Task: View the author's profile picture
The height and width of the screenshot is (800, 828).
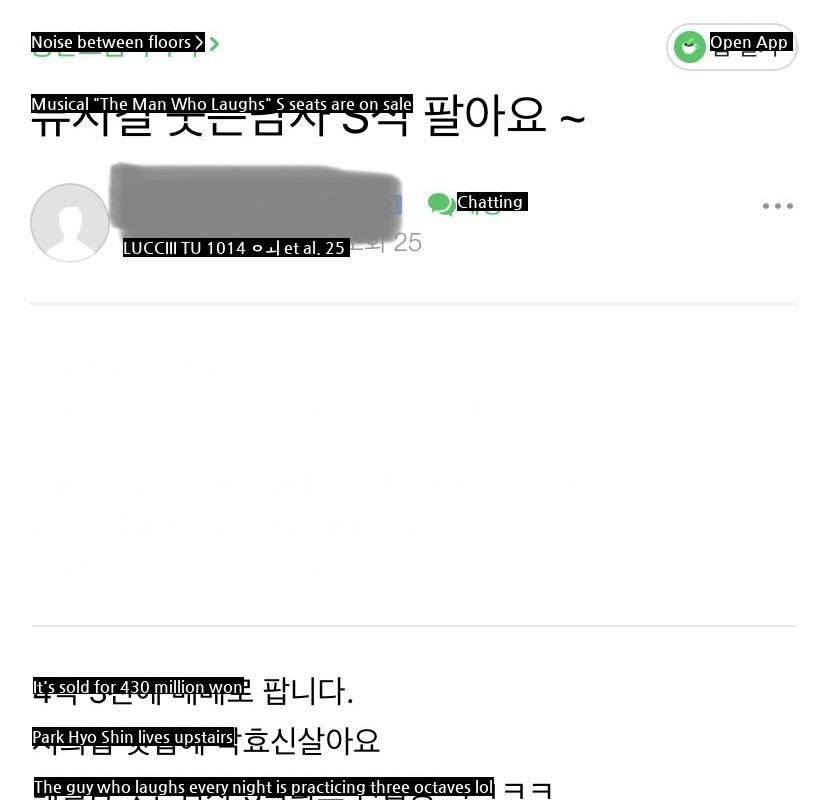Action: tap(69, 223)
